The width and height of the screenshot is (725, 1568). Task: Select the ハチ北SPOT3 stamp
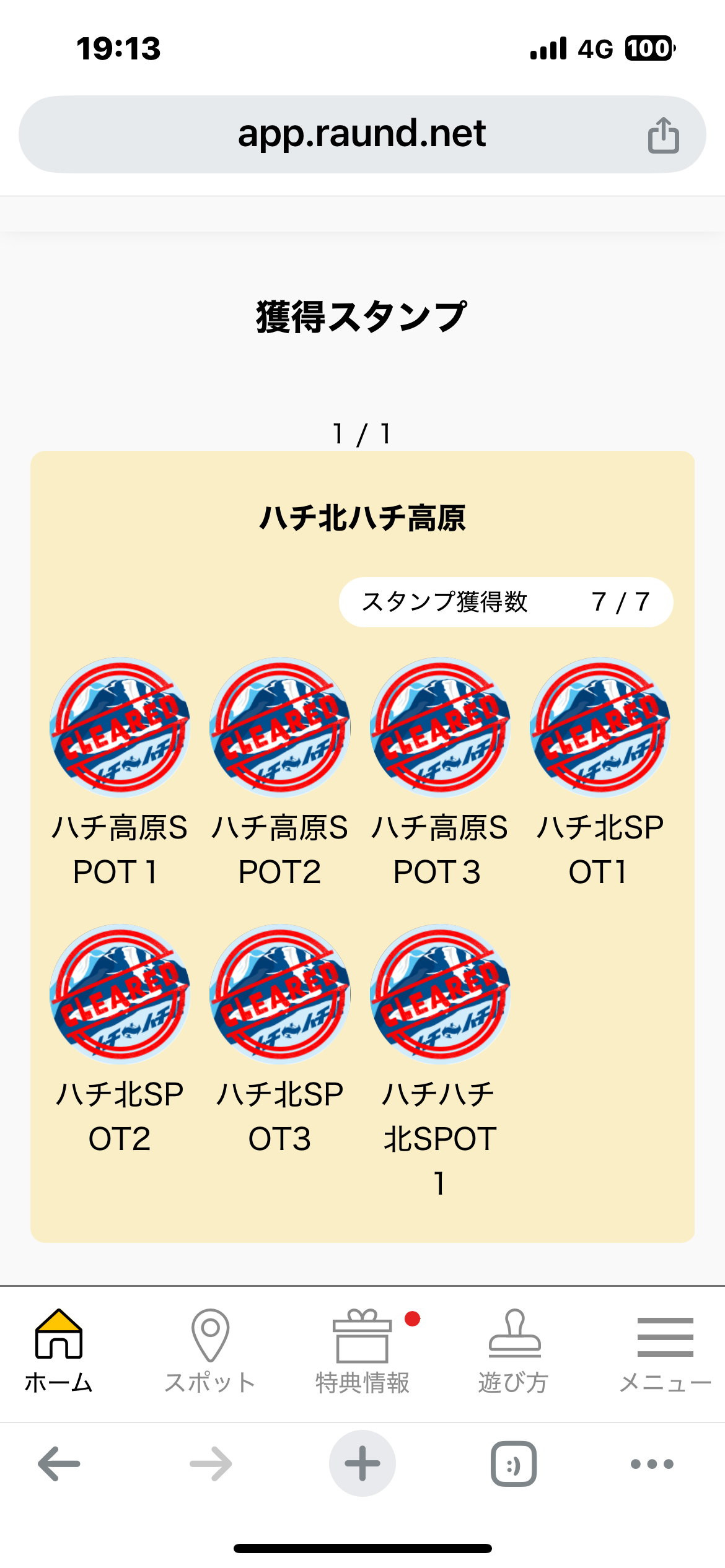tap(280, 994)
